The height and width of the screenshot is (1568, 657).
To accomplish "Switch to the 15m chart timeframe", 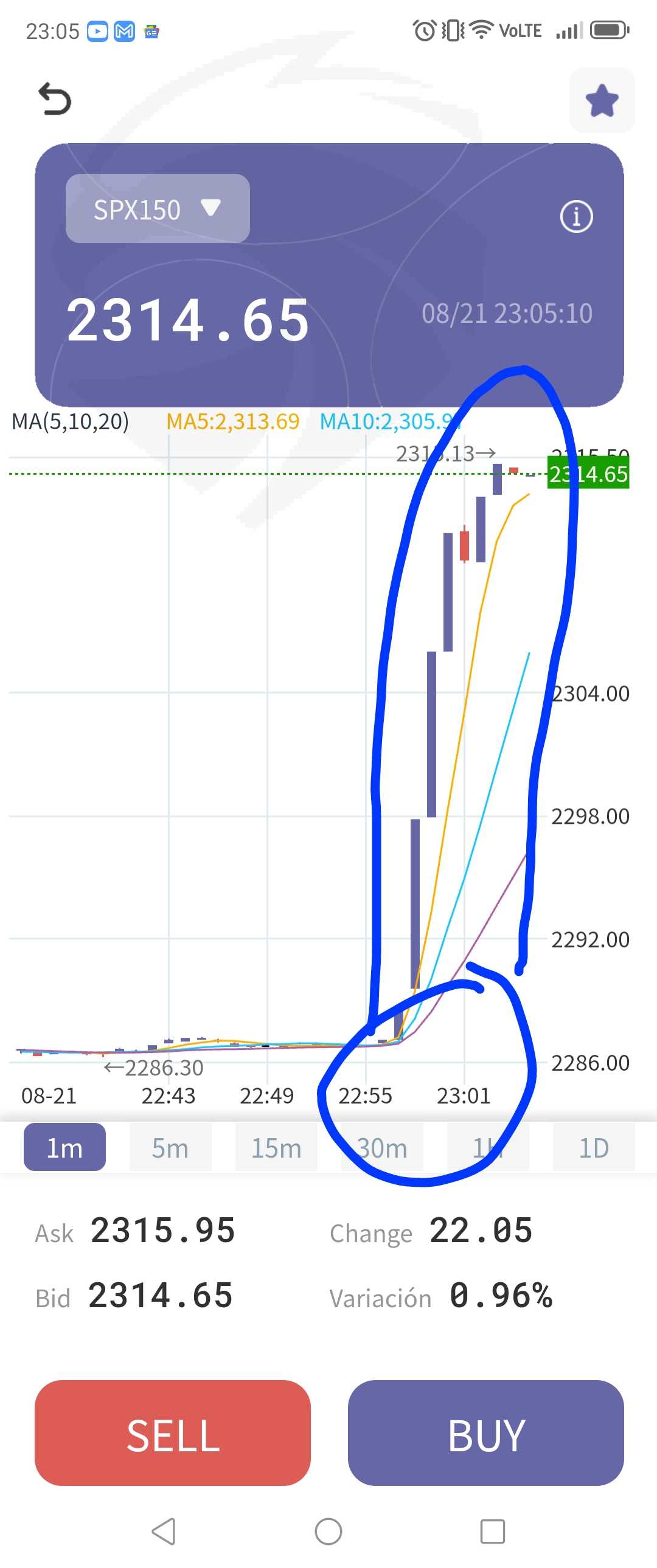I will (x=276, y=1147).
